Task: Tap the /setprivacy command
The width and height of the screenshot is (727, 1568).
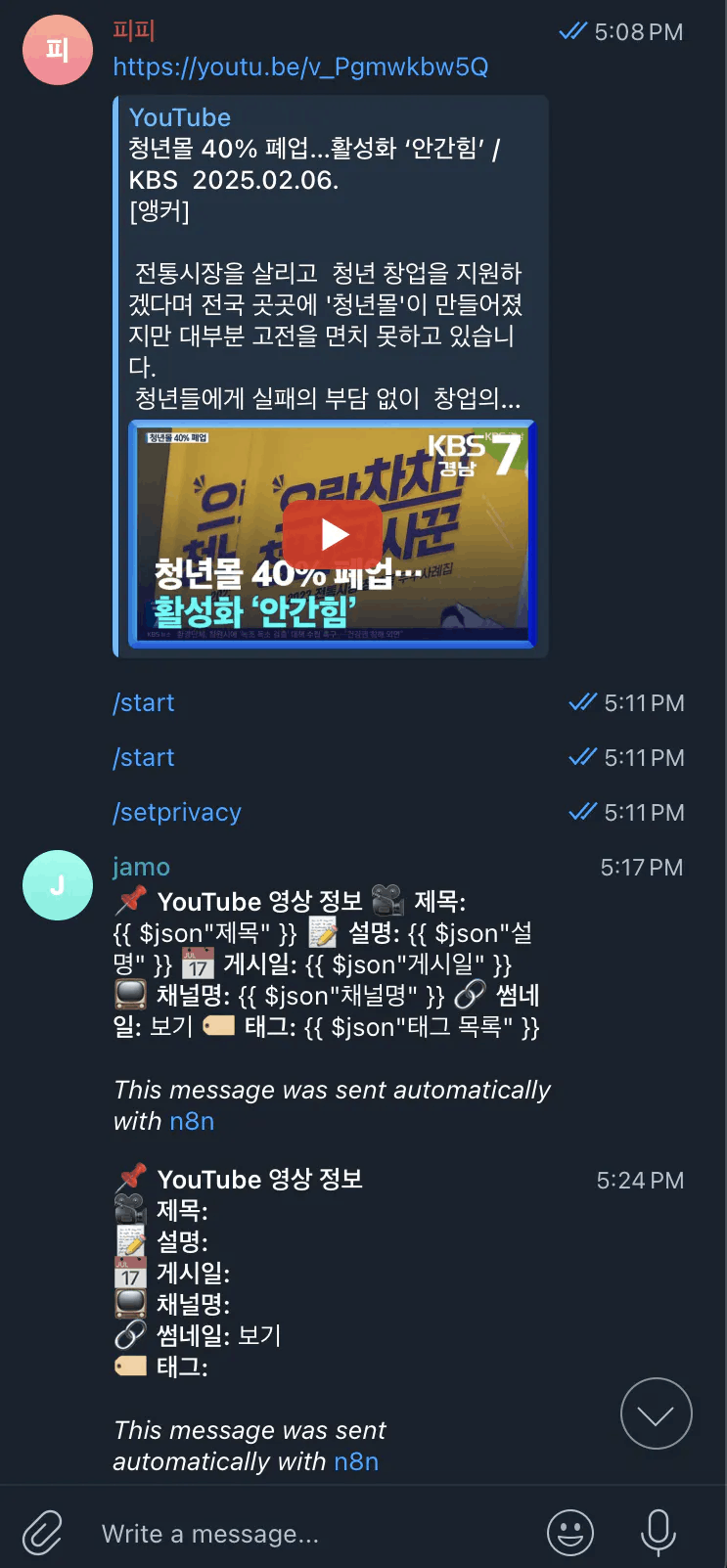Action: 177,813
